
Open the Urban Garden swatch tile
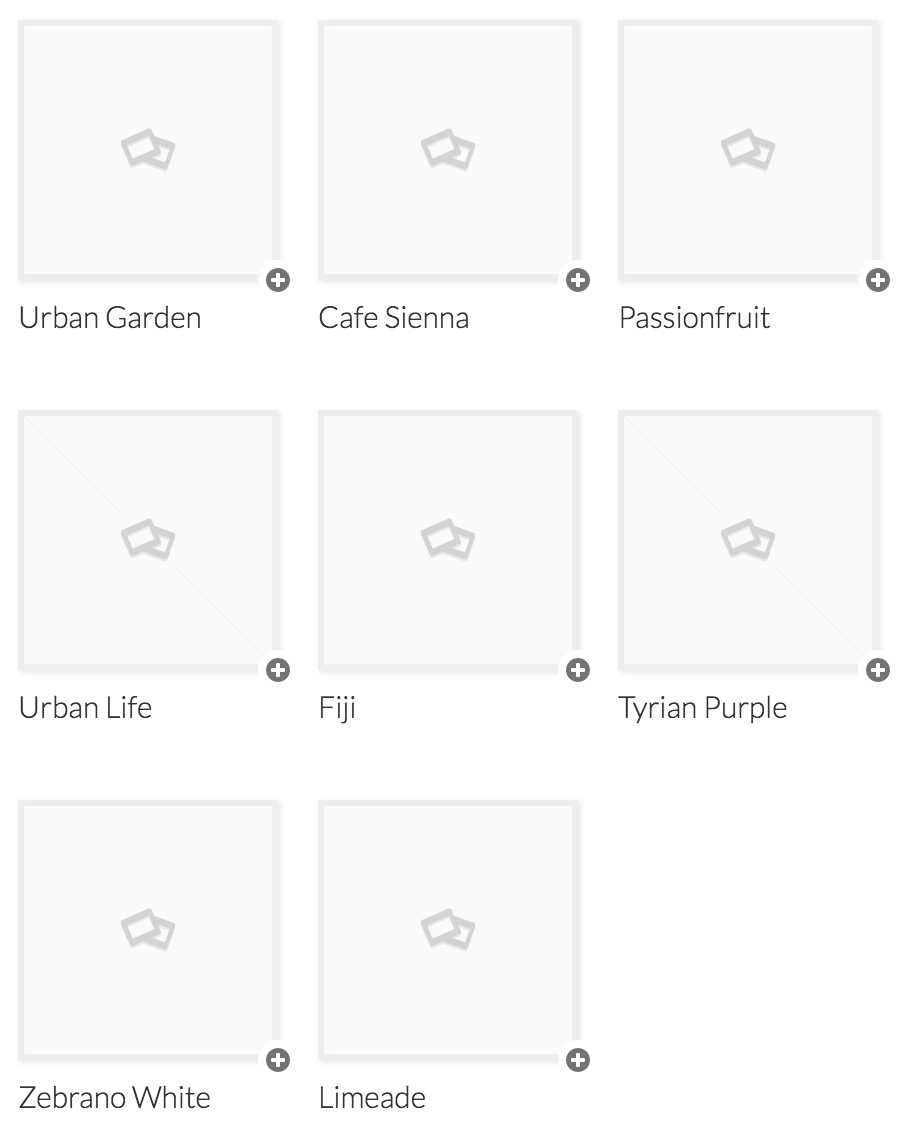pyautogui.click(x=148, y=150)
